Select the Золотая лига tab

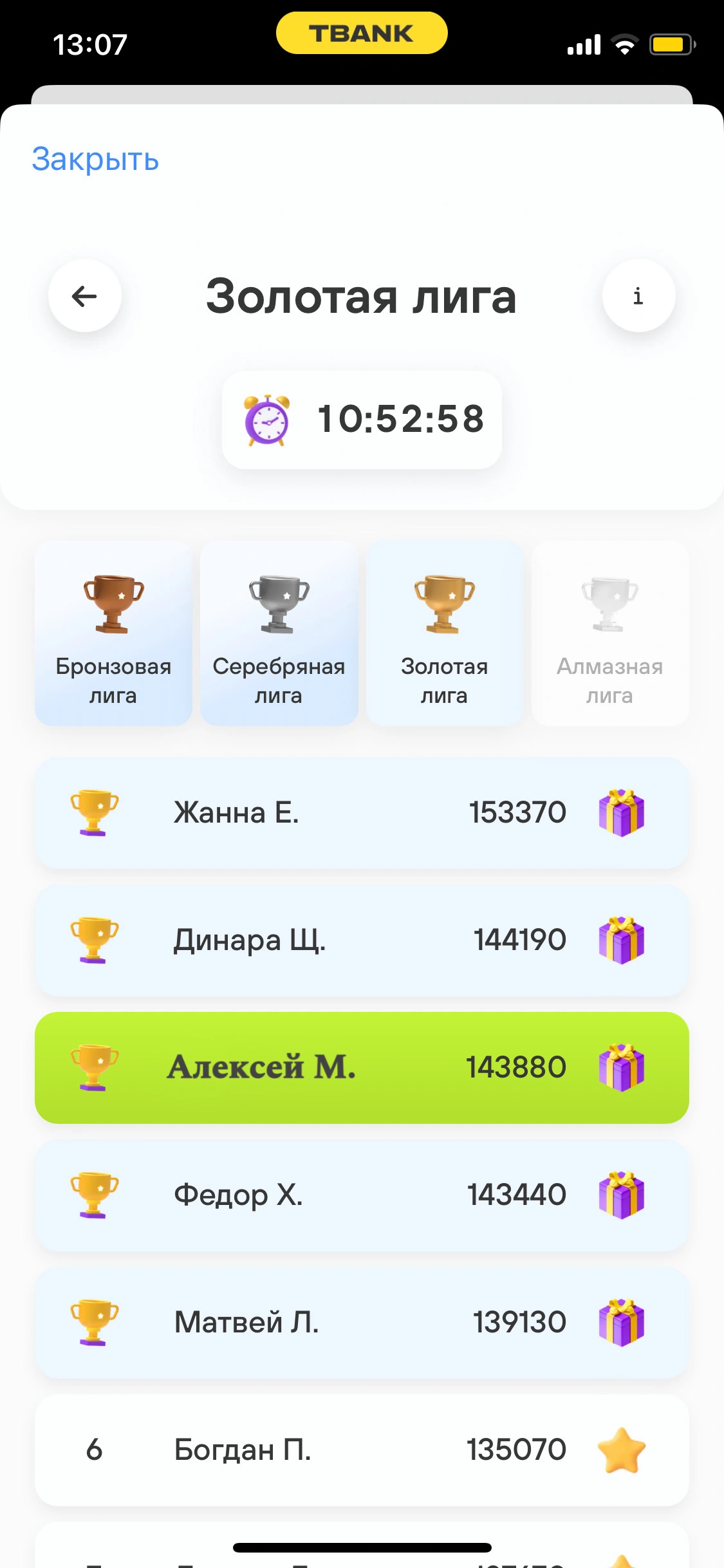point(444,633)
